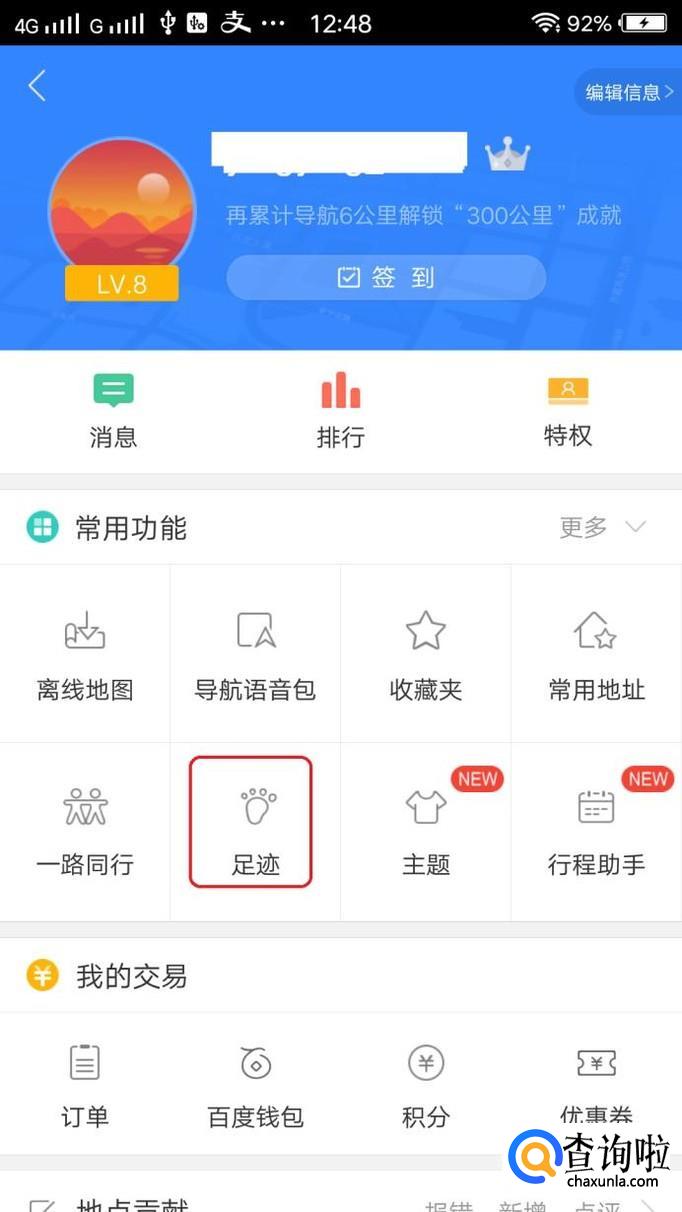Go back using the top-left arrow
Image resolution: width=682 pixels, height=1212 pixels.
pos(37,87)
